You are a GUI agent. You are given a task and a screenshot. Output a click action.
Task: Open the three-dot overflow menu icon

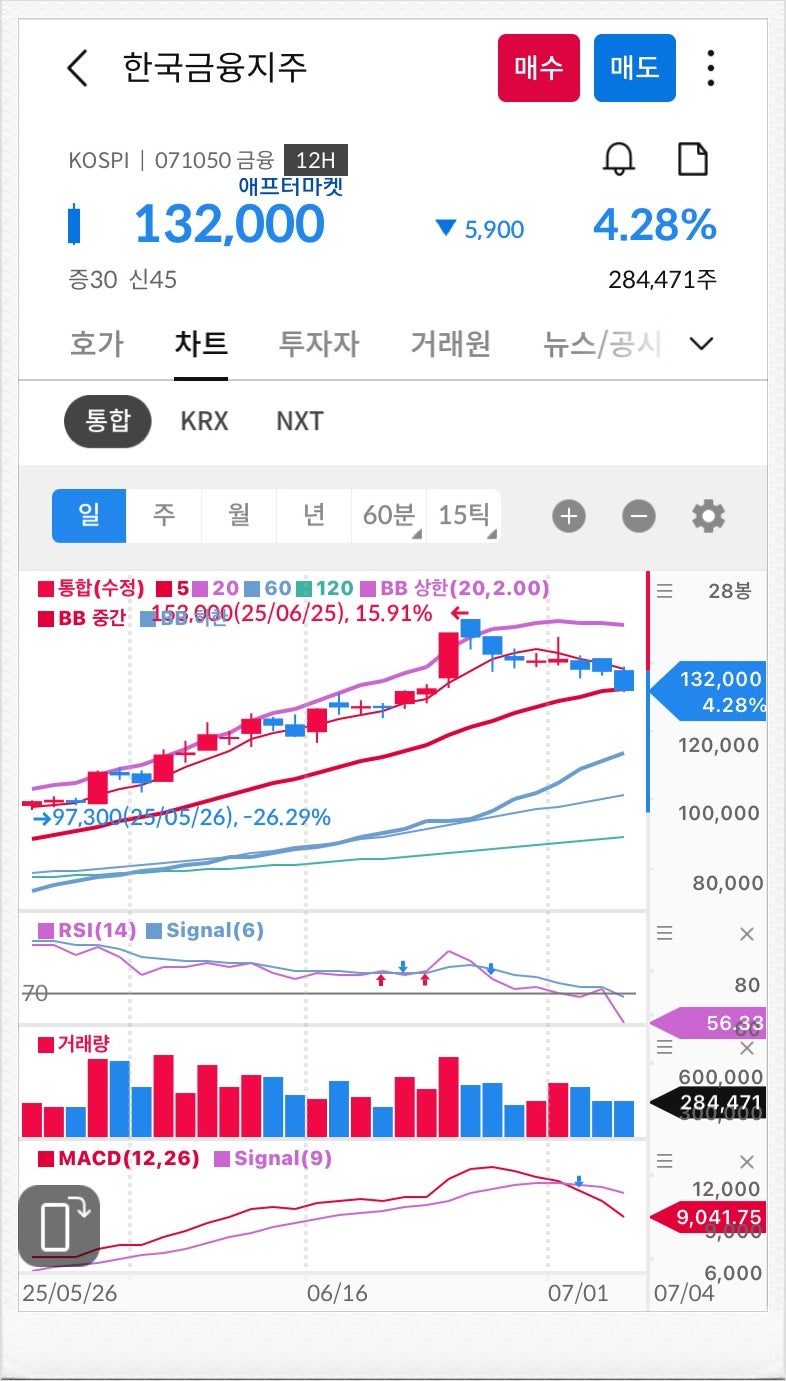[710, 68]
